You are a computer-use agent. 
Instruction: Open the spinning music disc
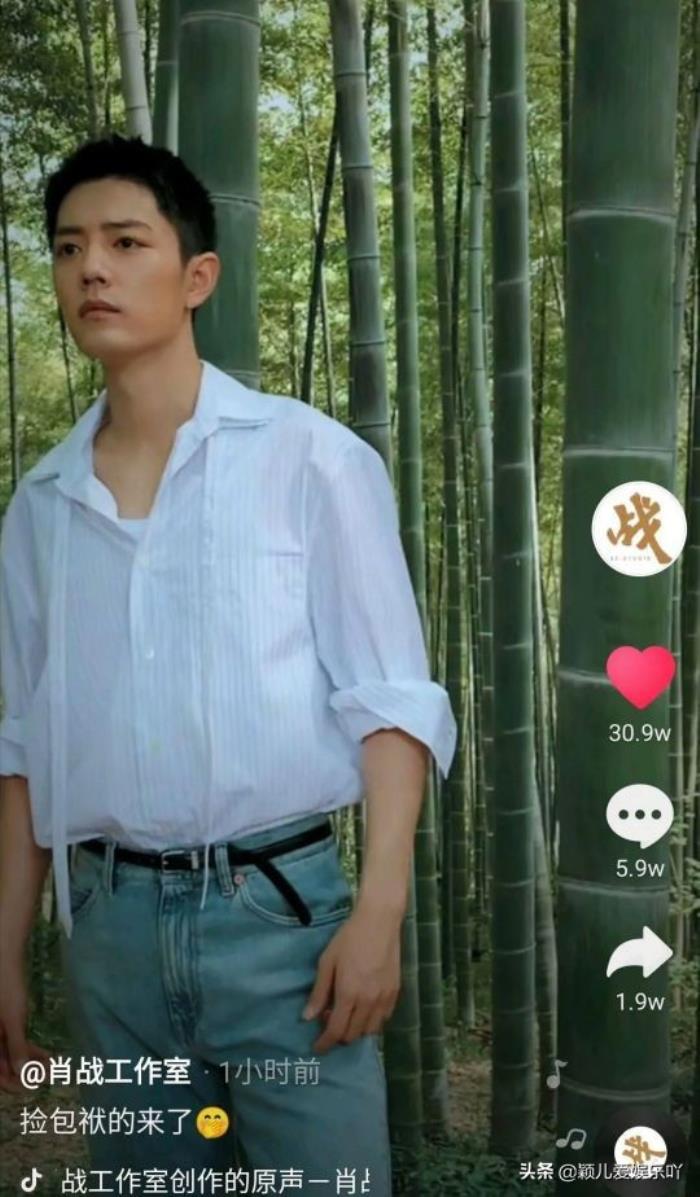point(640,1150)
